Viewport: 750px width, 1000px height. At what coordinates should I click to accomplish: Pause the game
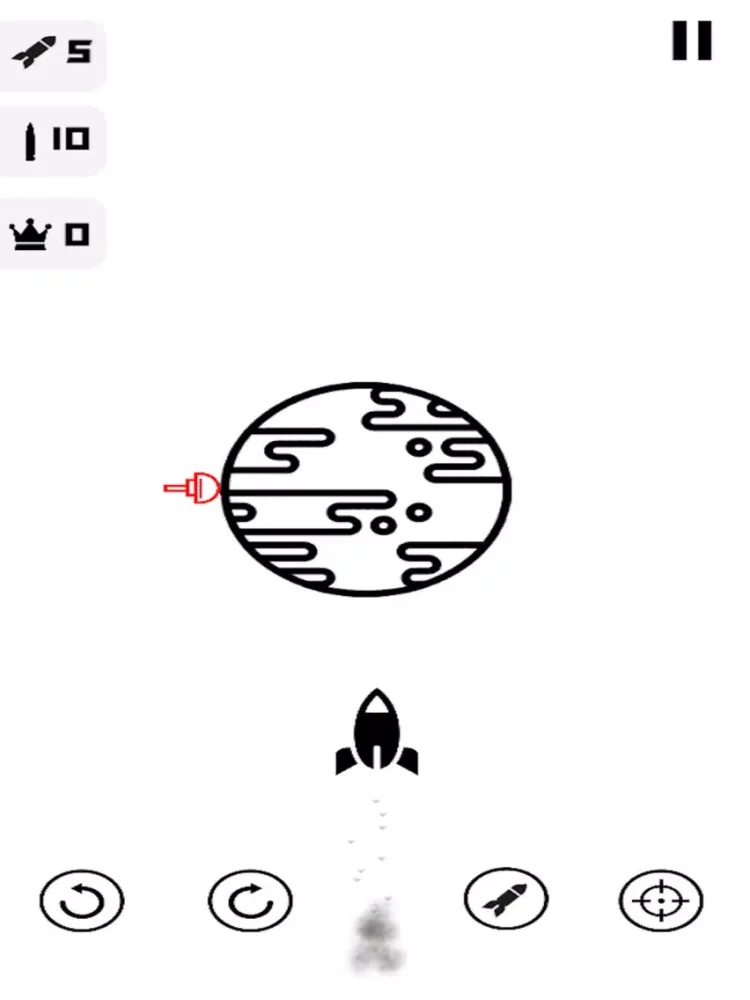coord(691,41)
